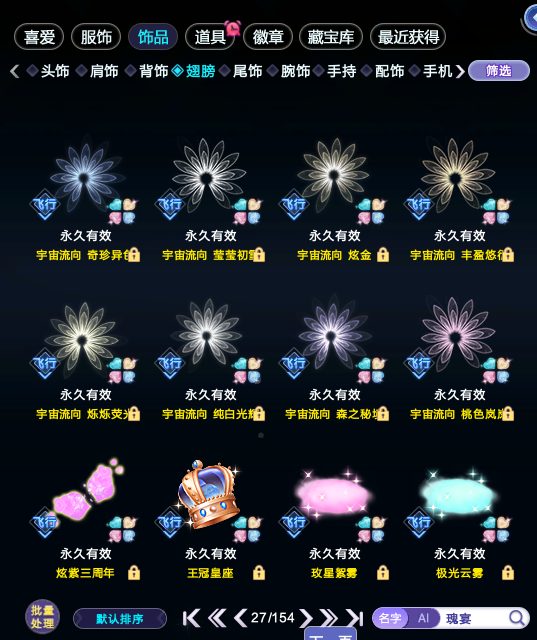Open the 服饰 clothing tab
The width and height of the screenshot is (537, 640).
(96, 37)
